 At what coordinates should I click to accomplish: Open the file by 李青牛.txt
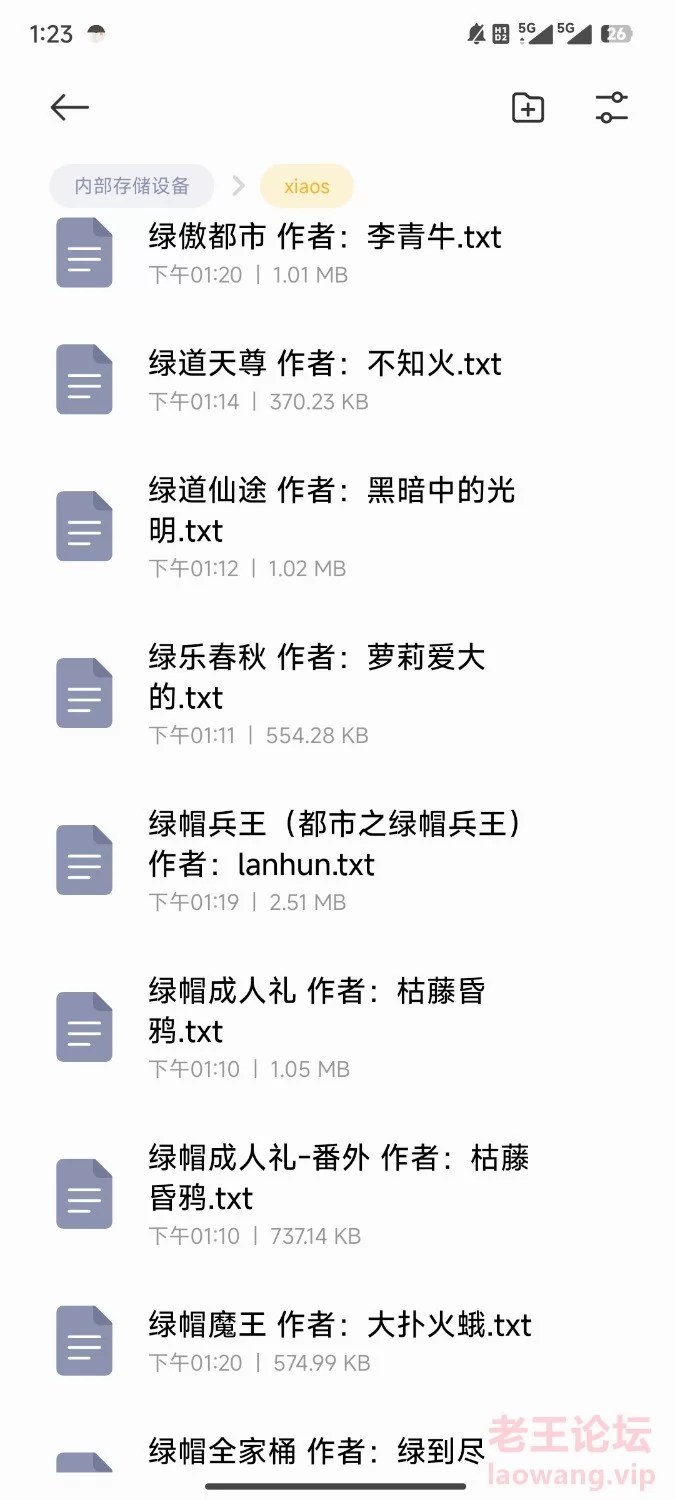pyautogui.click(x=338, y=253)
